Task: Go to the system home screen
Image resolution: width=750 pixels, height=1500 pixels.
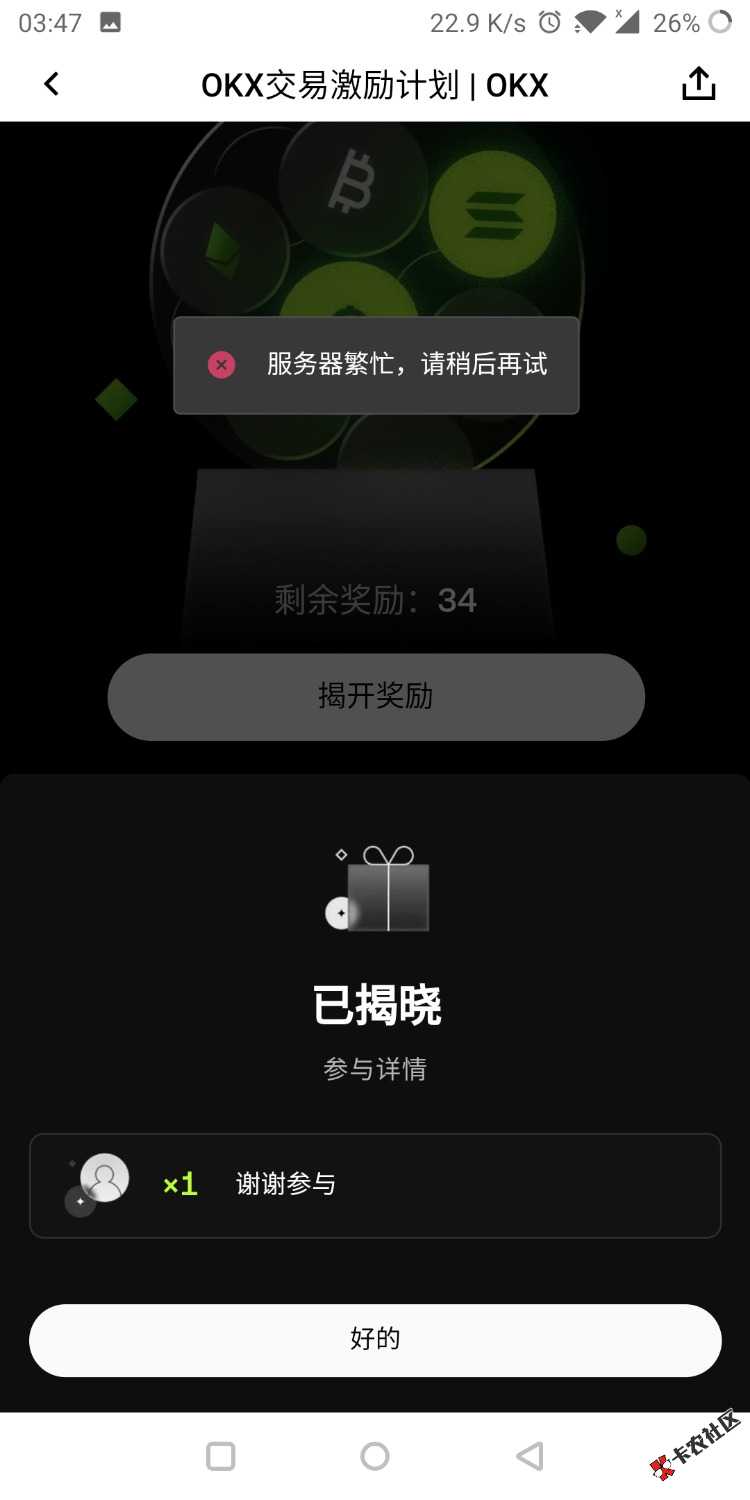Action: (375, 1456)
